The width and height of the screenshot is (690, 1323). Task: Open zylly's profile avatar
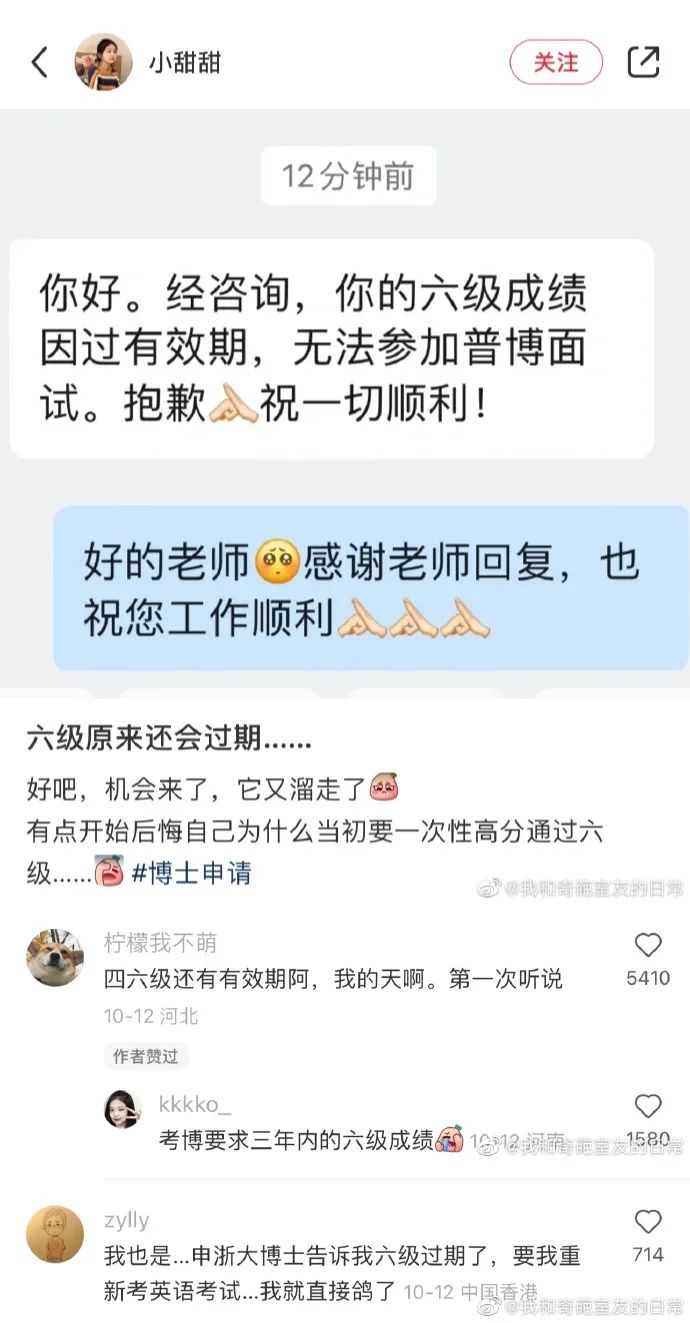[54, 1235]
